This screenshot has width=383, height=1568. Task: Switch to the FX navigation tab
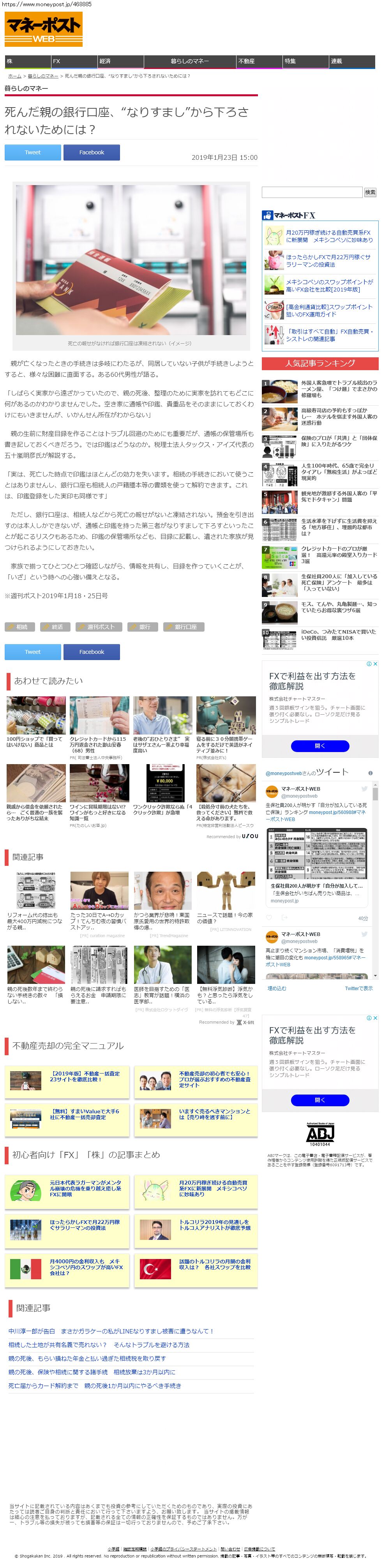click(x=74, y=62)
